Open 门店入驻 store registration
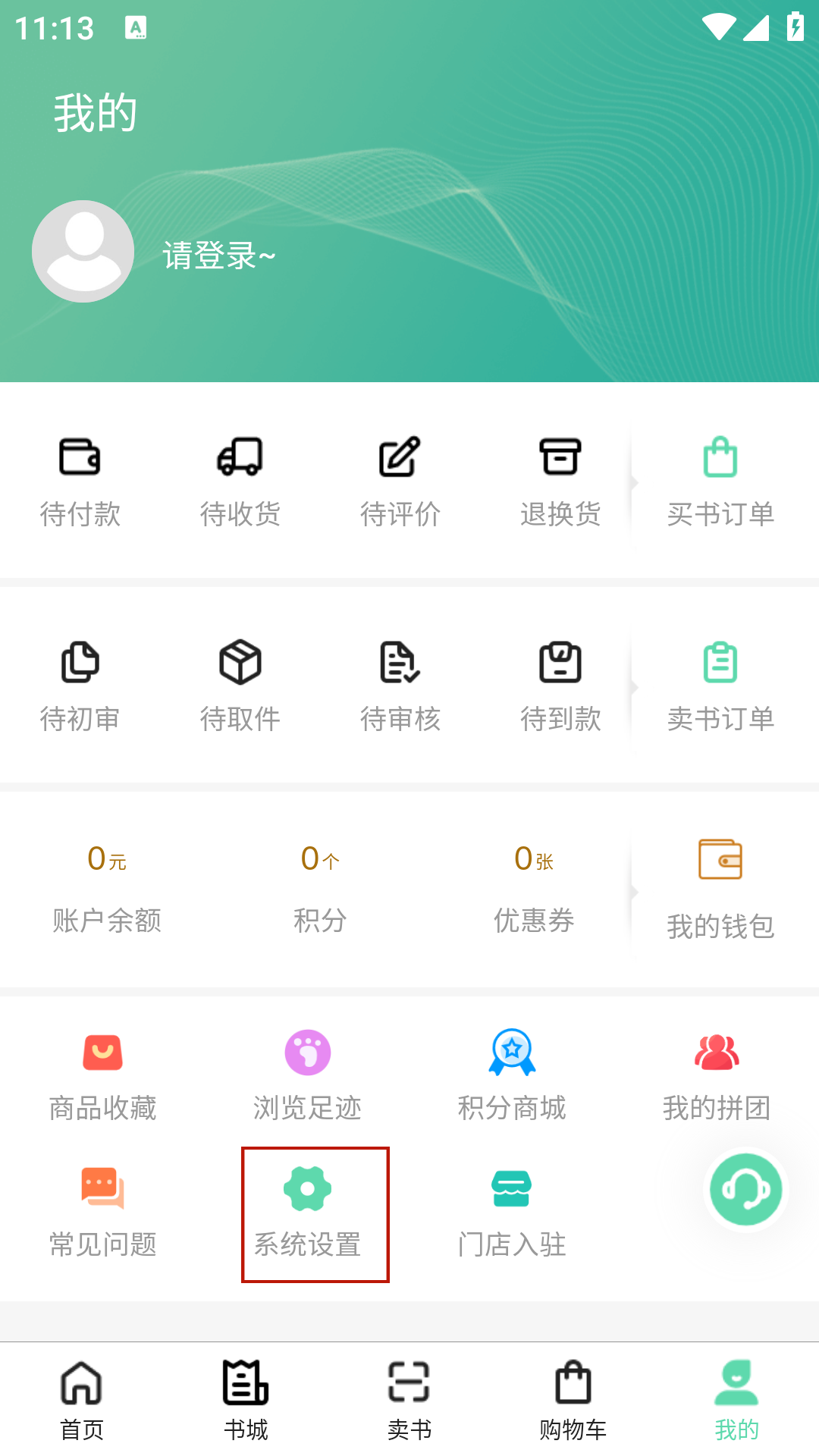 [512, 1212]
